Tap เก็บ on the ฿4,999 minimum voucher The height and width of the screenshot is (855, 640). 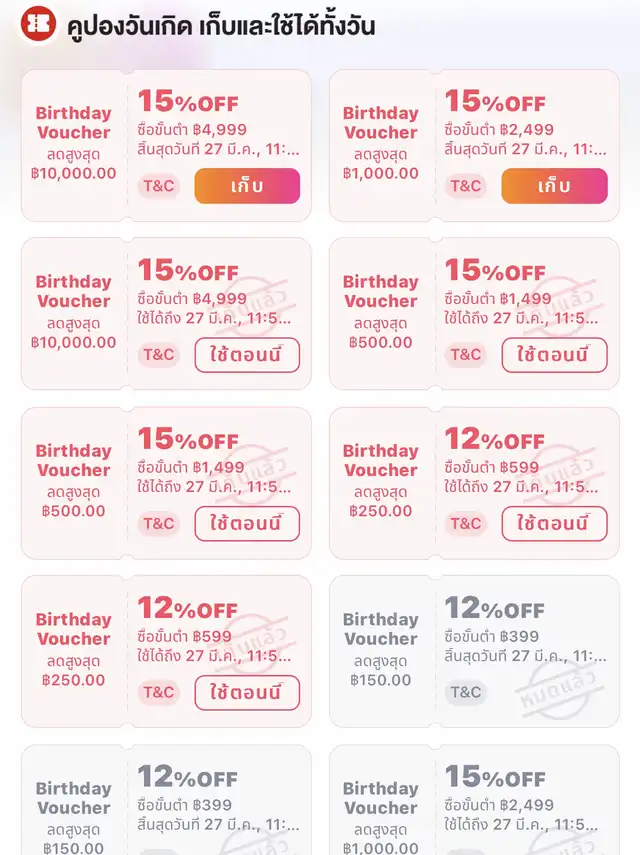[247, 186]
